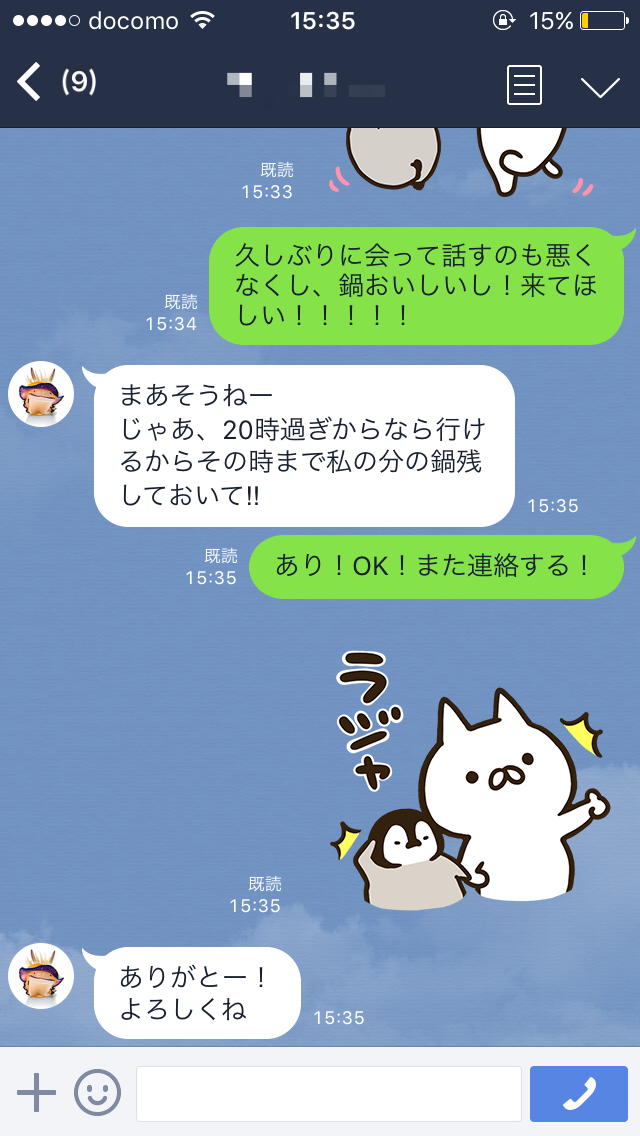Tap the ラジャ cat and penguin sticker
The width and height of the screenshot is (640, 1136).
tap(470, 779)
